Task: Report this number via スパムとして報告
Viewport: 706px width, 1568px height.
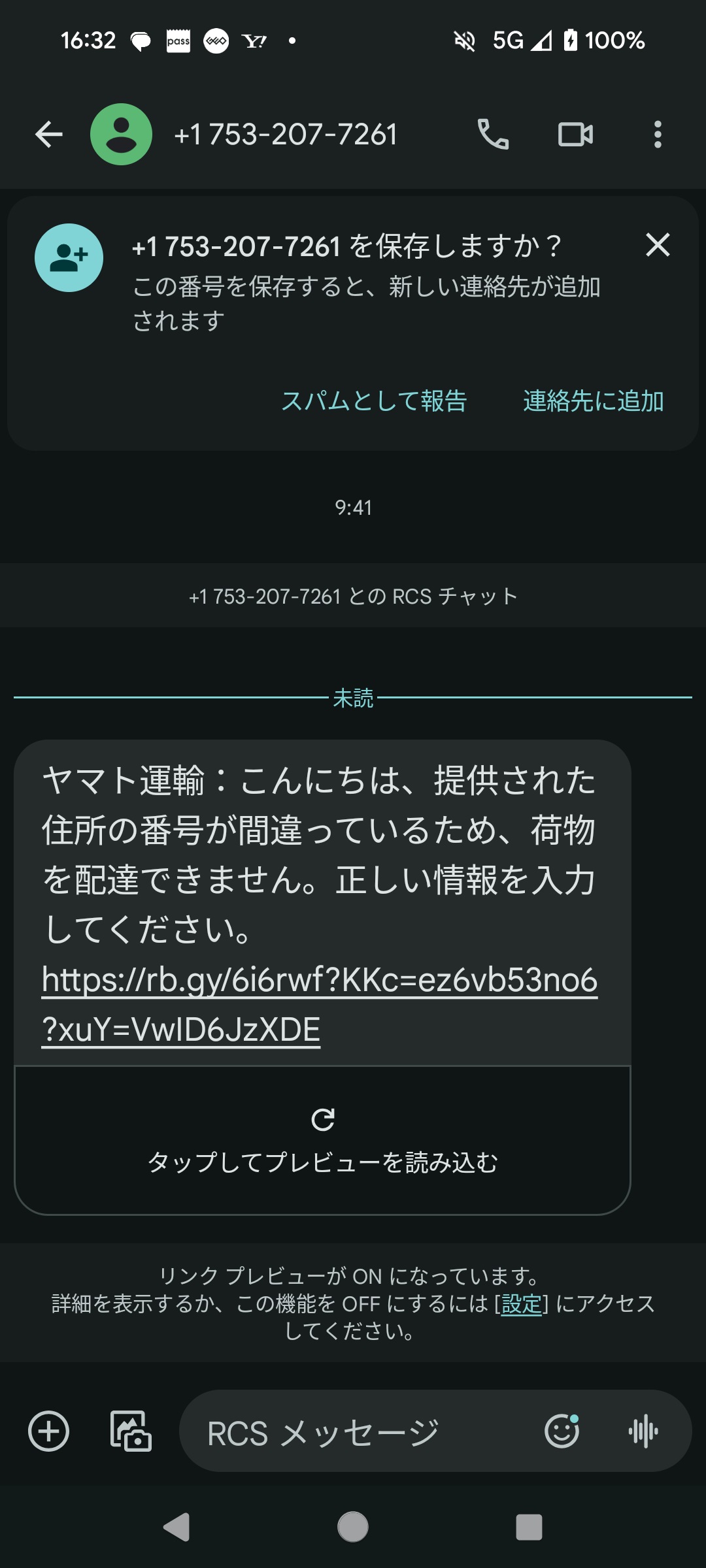Action: (x=374, y=400)
